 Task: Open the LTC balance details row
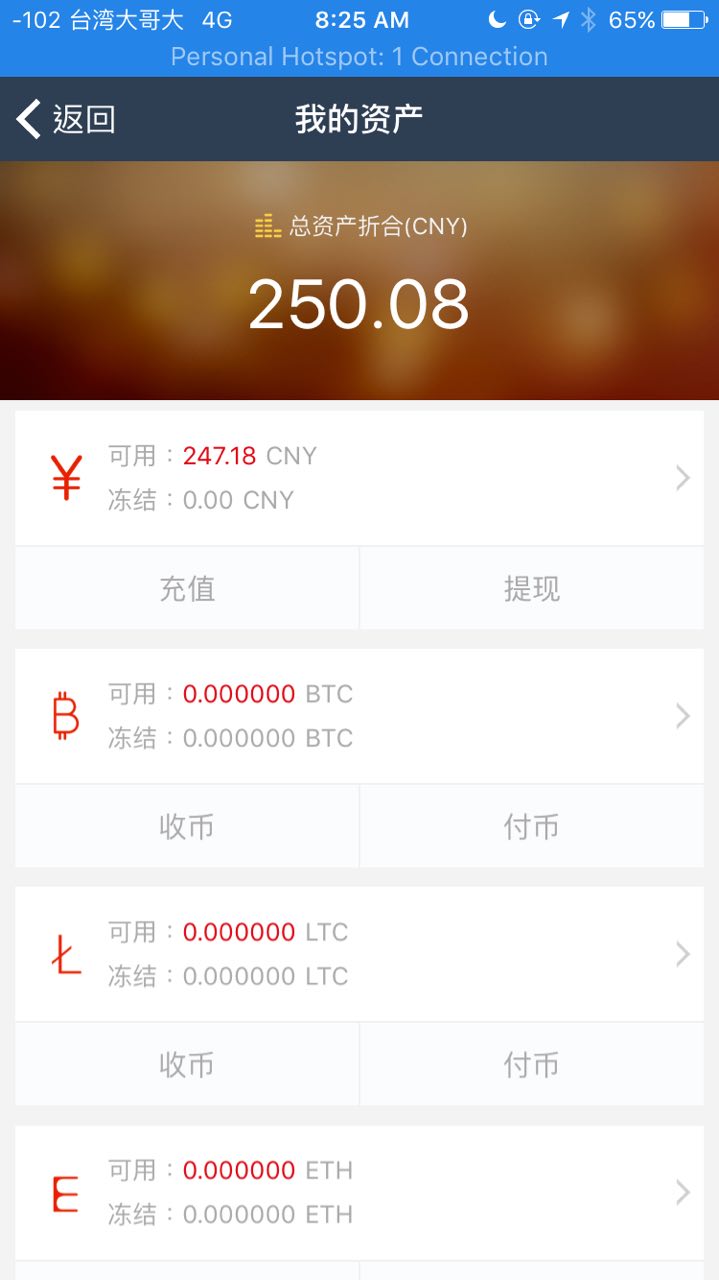(x=359, y=954)
